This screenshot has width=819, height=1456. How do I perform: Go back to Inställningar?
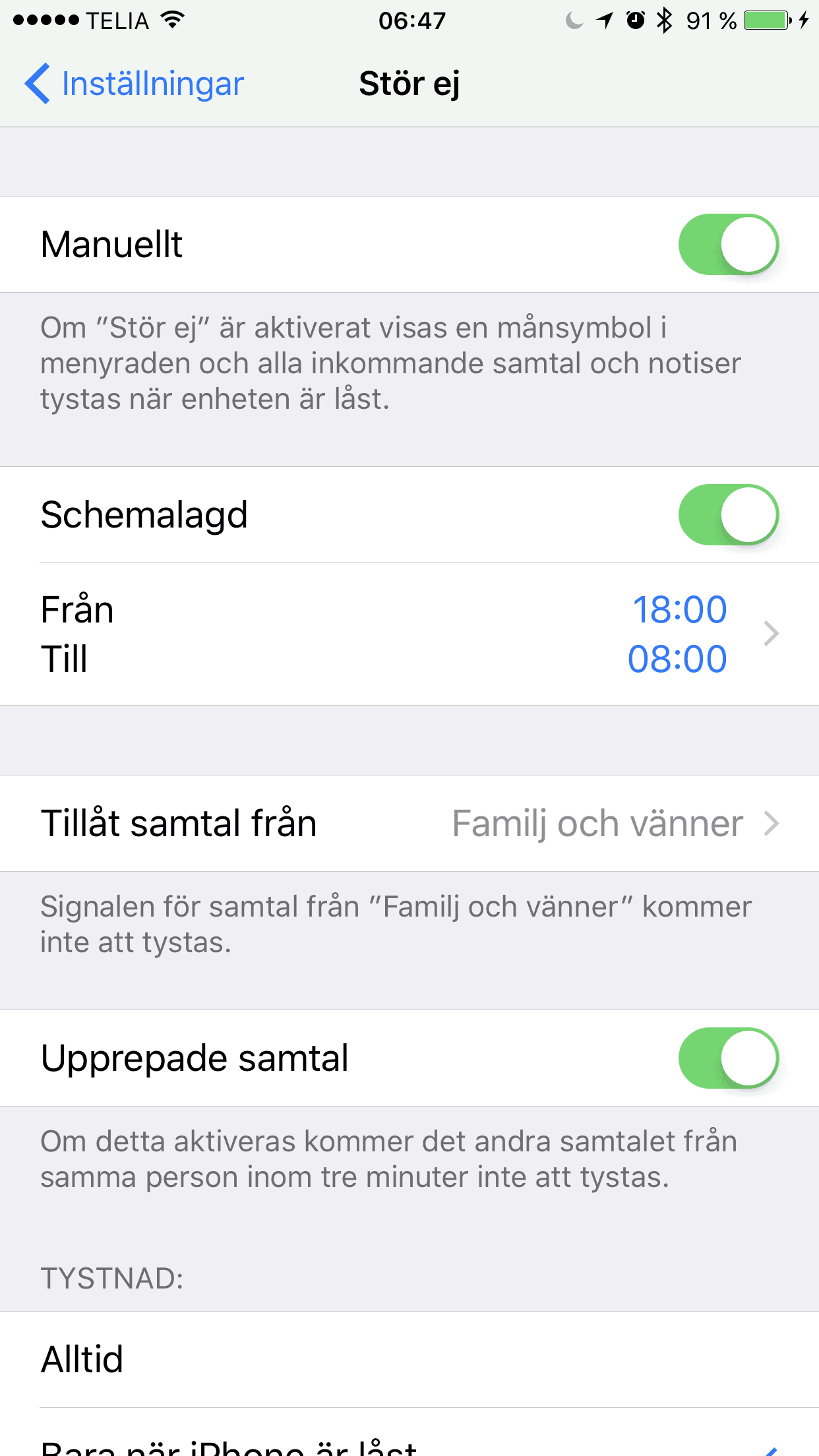coord(135,84)
